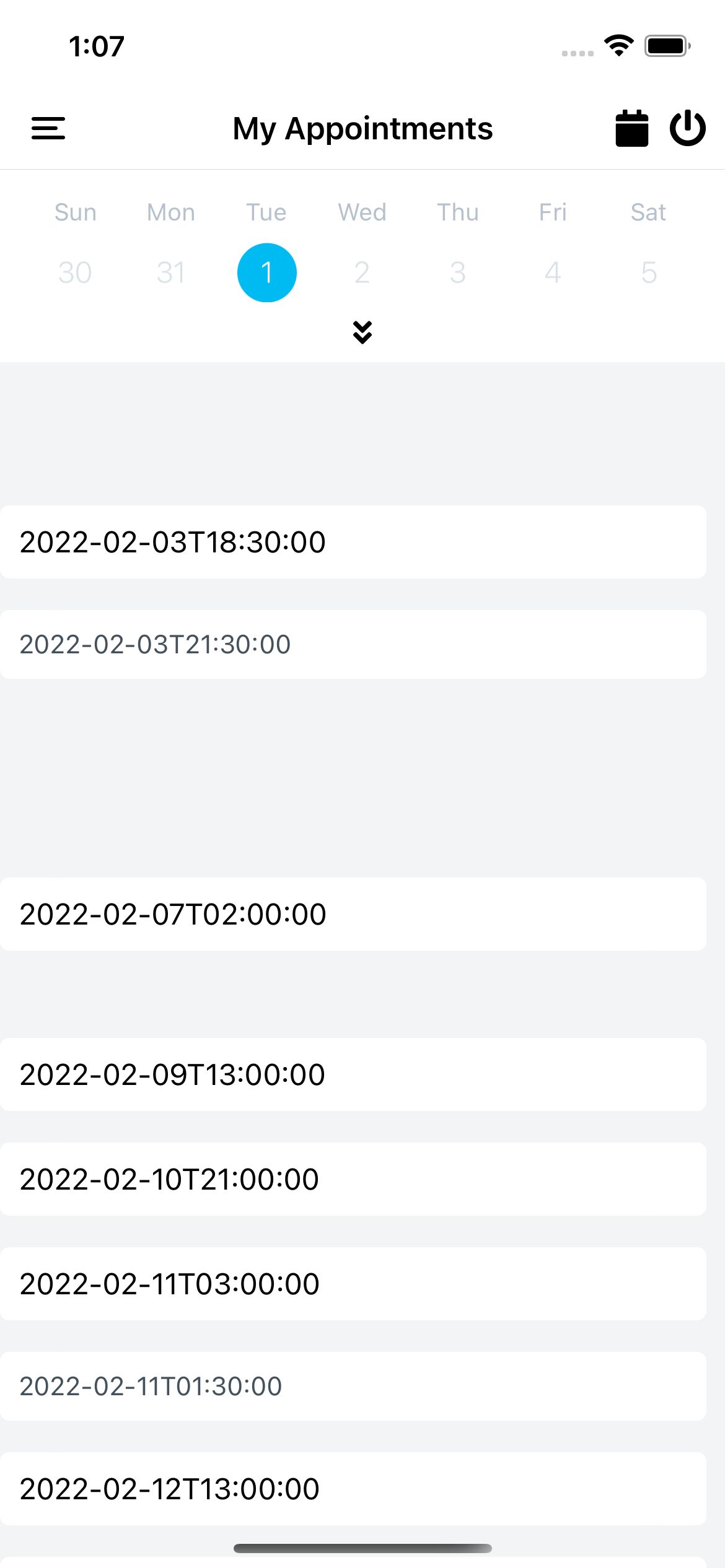Tap the power logout icon
The height and width of the screenshot is (1568, 725).
coord(688,128)
